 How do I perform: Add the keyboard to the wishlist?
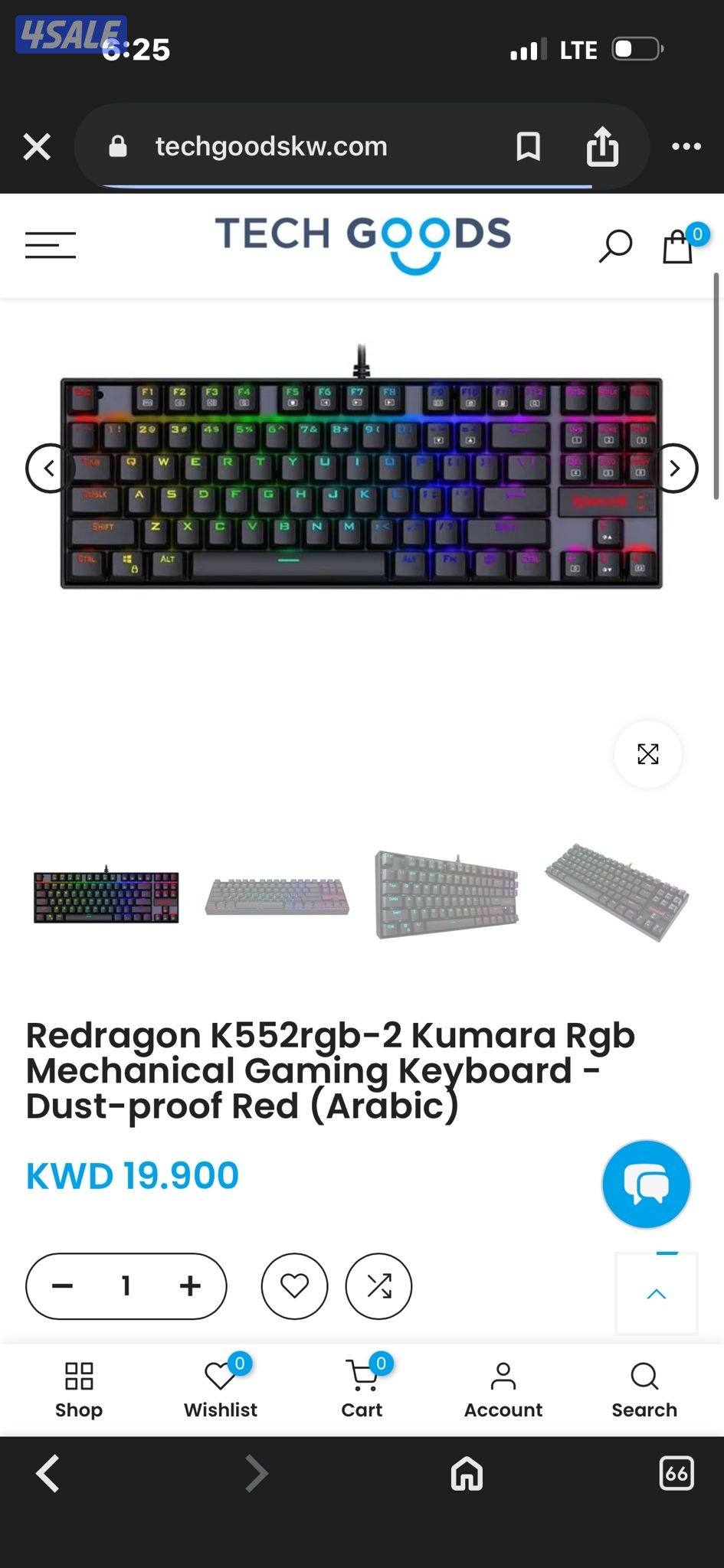point(294,1285)
